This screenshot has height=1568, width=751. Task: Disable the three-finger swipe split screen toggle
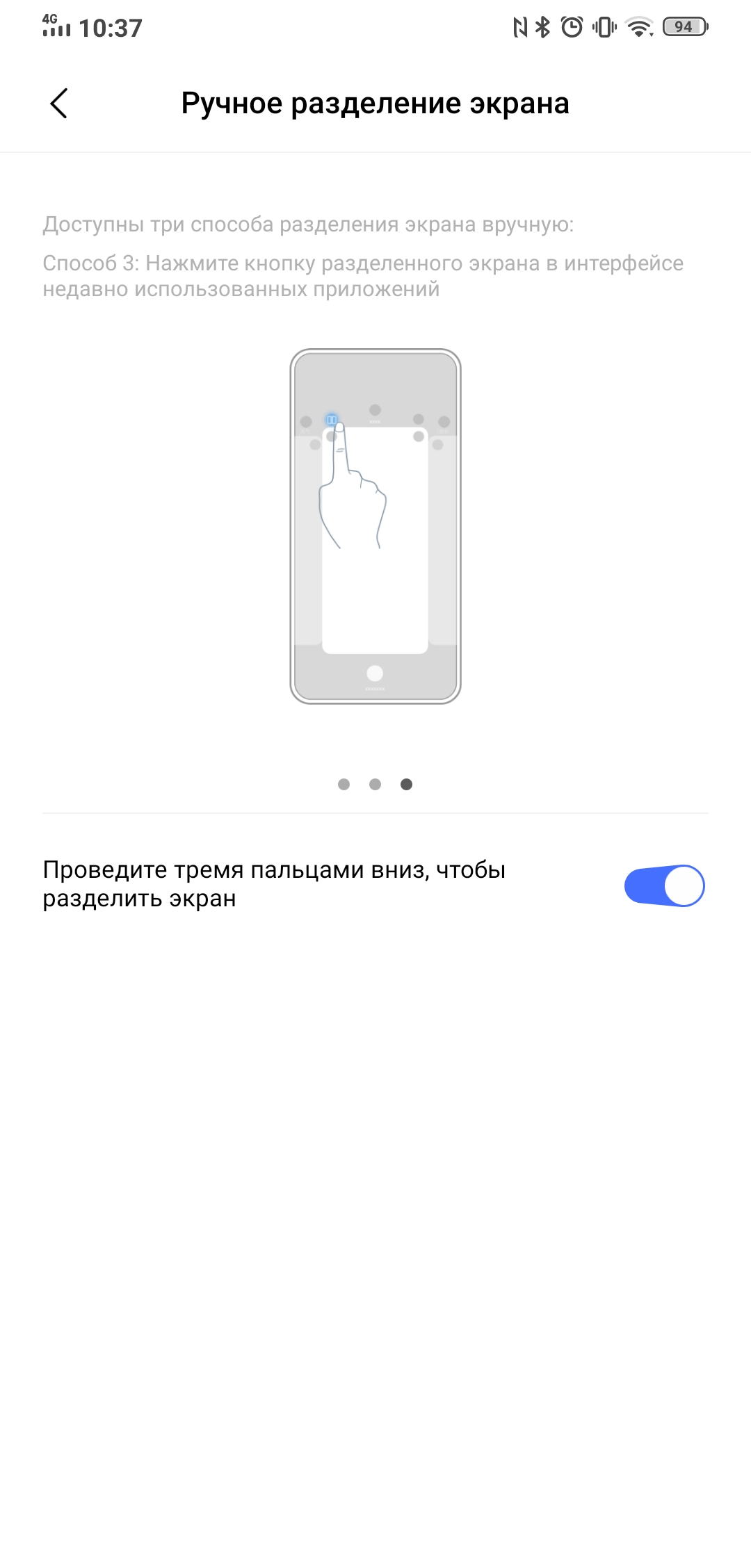pyautogui.click(x=664, y=885)
